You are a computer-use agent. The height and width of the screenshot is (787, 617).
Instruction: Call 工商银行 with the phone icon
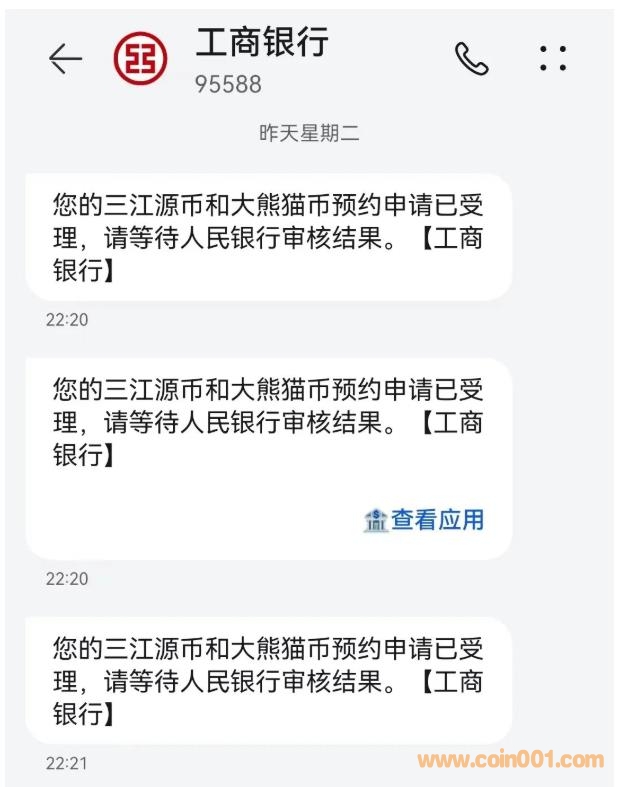coord(471,59)
